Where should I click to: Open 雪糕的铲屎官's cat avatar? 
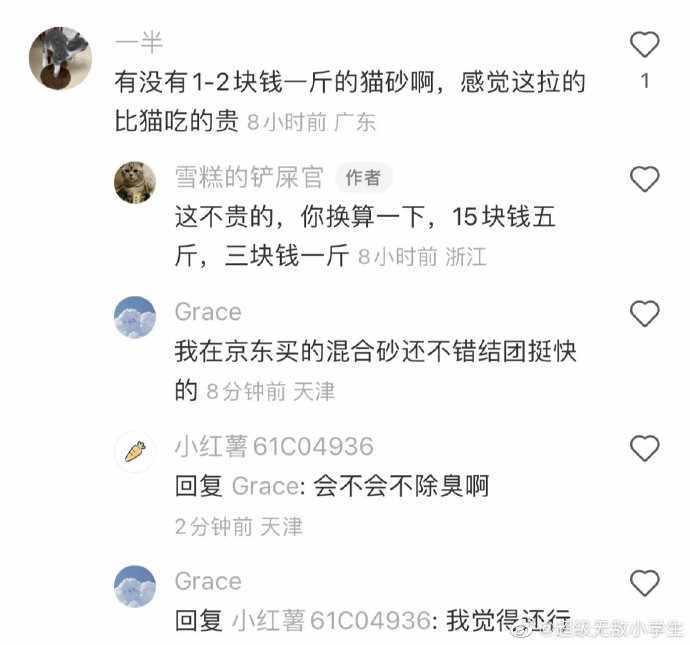(x=135, y=182)
